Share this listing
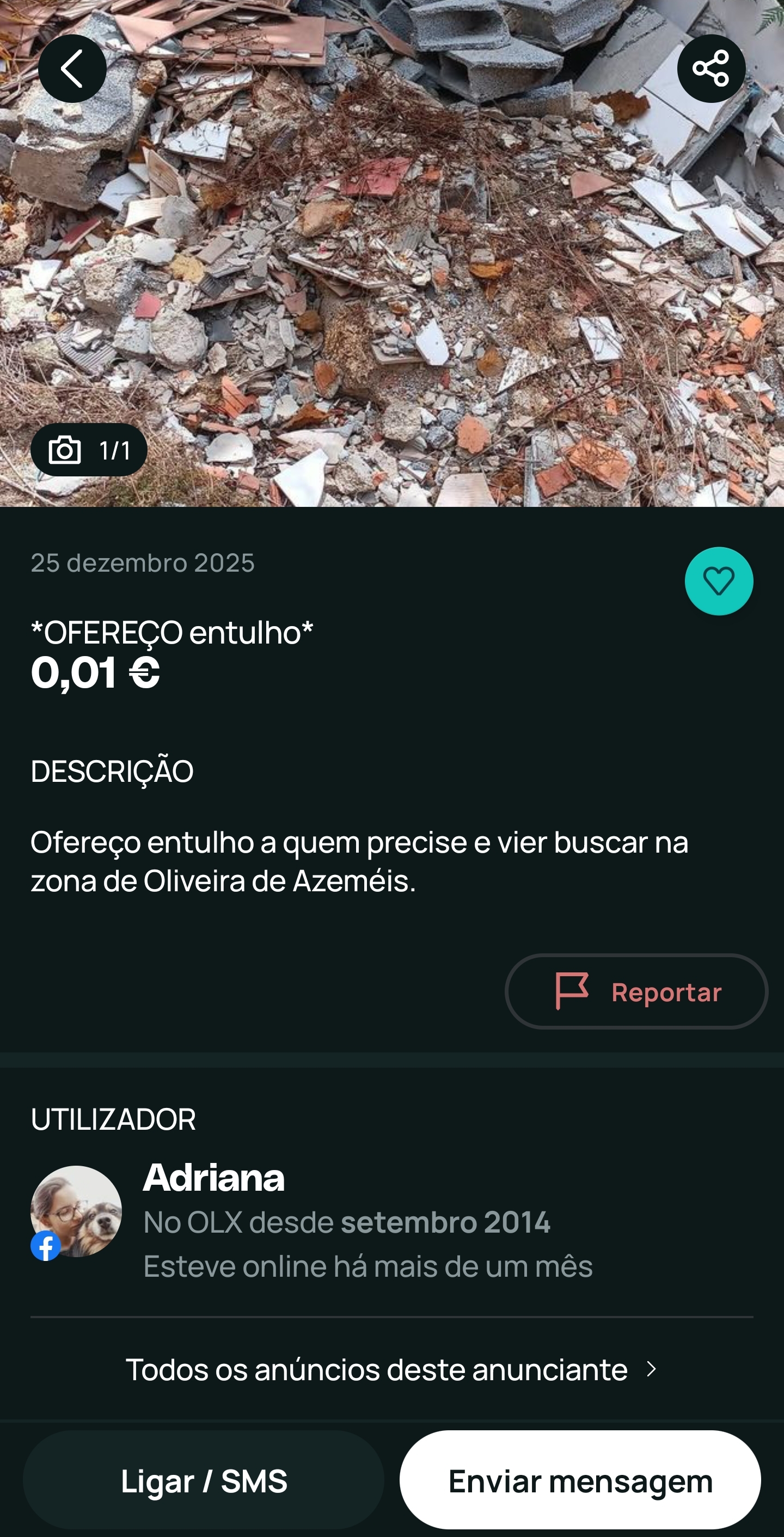Image resolution: width=784 pixels, height=1537 pixels. click(710, 69)
